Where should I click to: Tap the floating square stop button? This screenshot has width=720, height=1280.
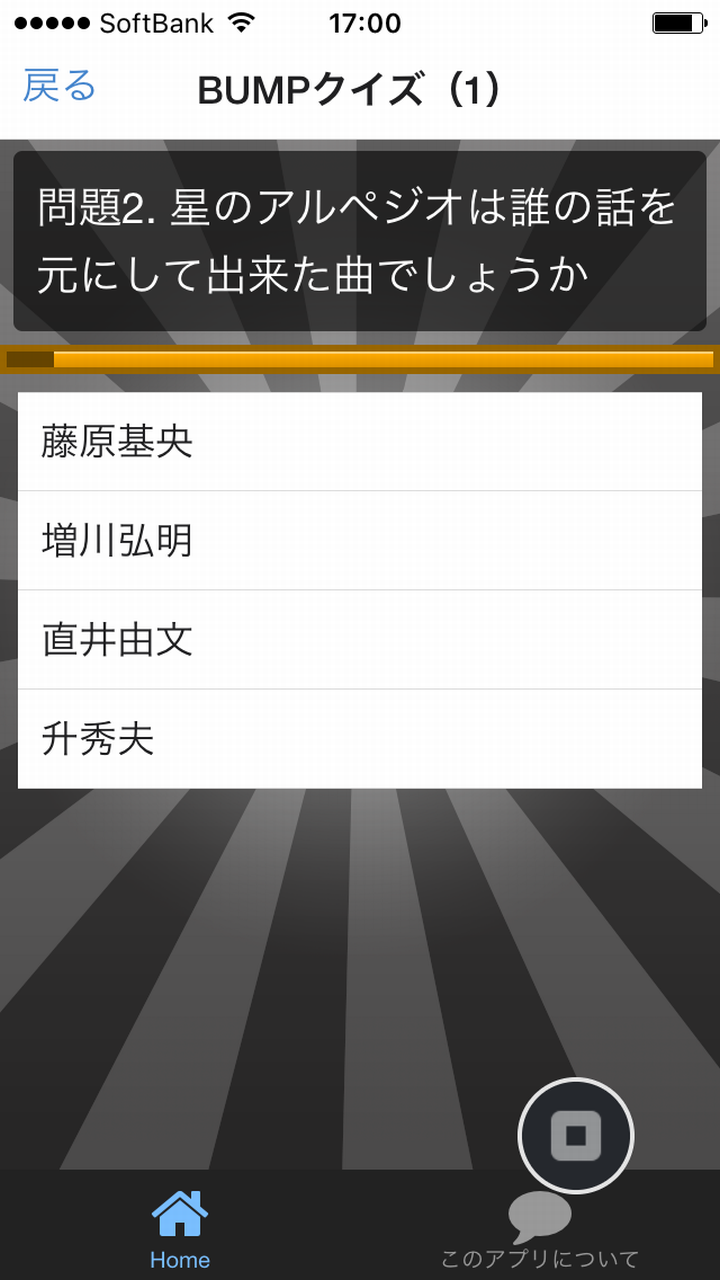[x=576, y=1135]
